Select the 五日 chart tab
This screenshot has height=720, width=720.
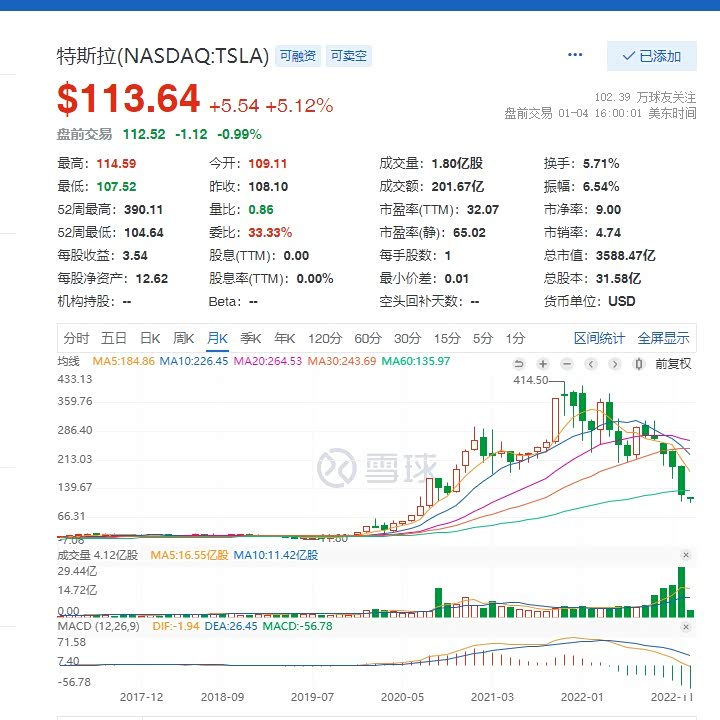pyautogui.click(x=114, y=338)
